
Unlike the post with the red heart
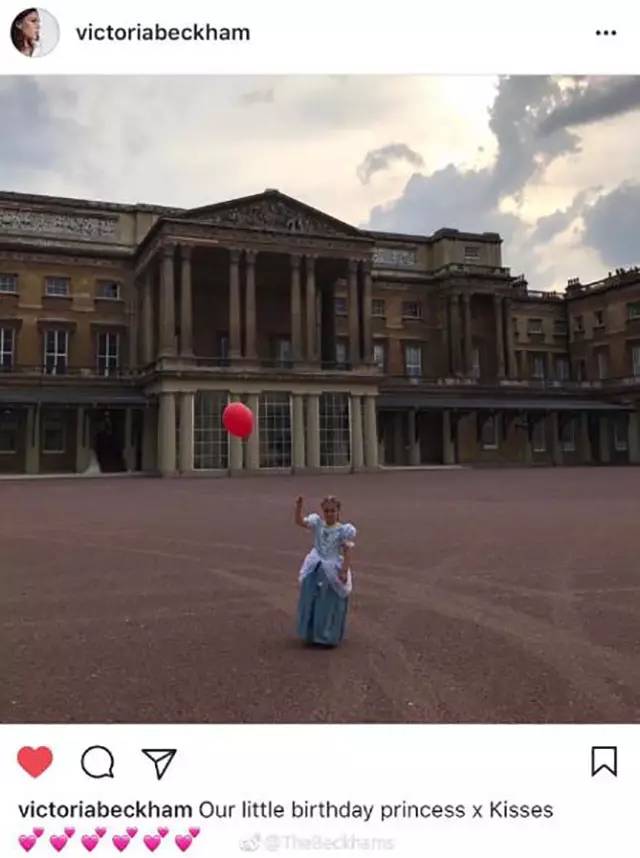click(x=35, y=762)
